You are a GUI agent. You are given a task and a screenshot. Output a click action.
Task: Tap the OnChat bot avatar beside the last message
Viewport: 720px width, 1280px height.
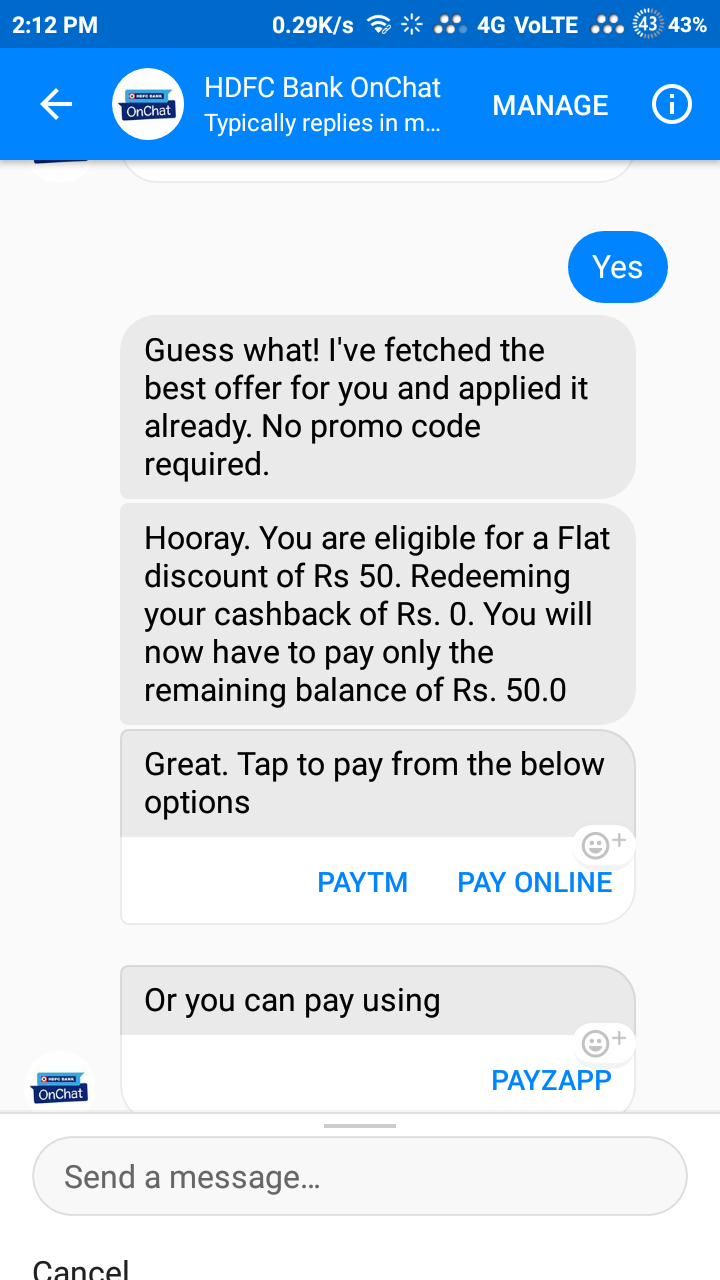58,1082
